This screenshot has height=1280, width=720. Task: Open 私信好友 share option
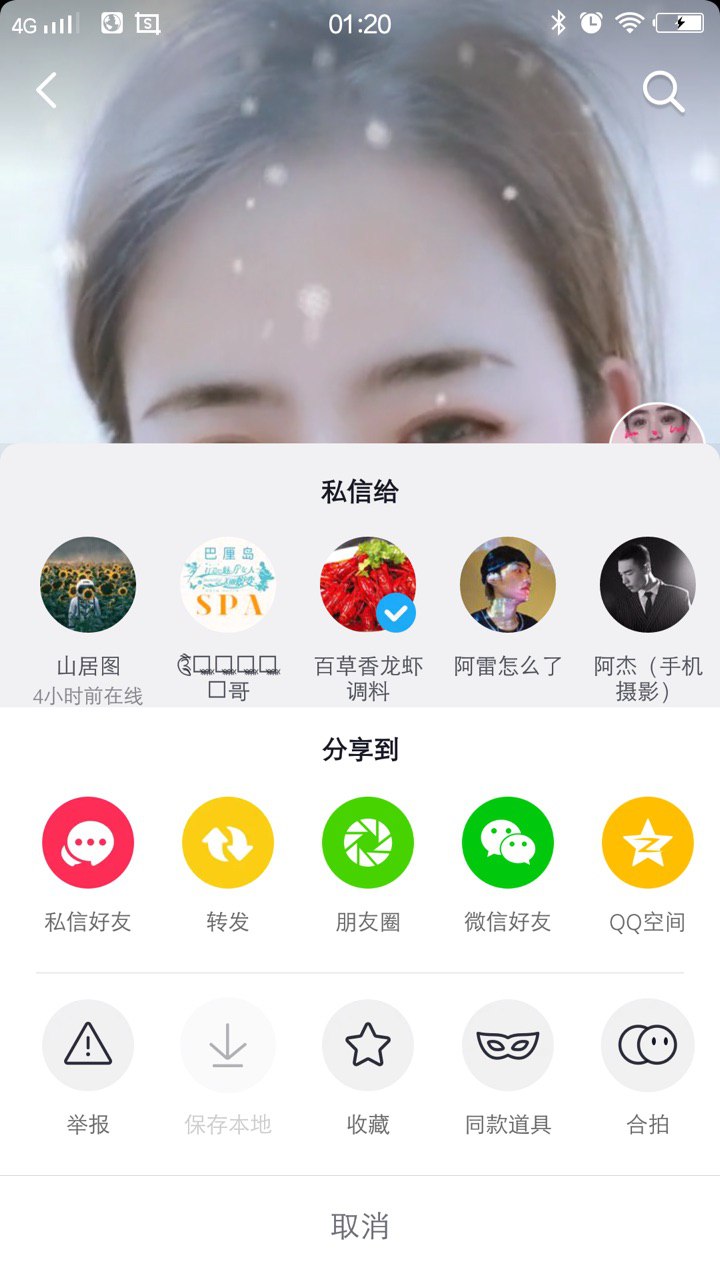(x=88, y=843)
